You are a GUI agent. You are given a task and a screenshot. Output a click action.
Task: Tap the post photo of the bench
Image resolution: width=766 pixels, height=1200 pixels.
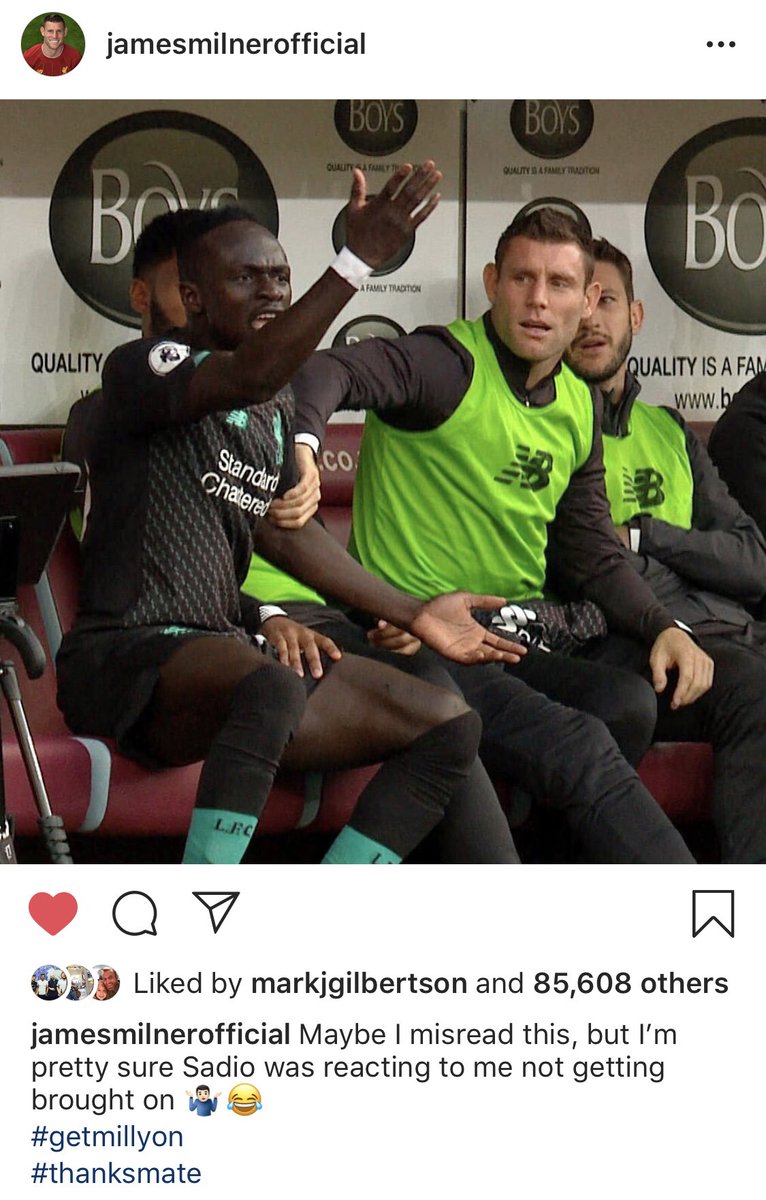point(383,480)
